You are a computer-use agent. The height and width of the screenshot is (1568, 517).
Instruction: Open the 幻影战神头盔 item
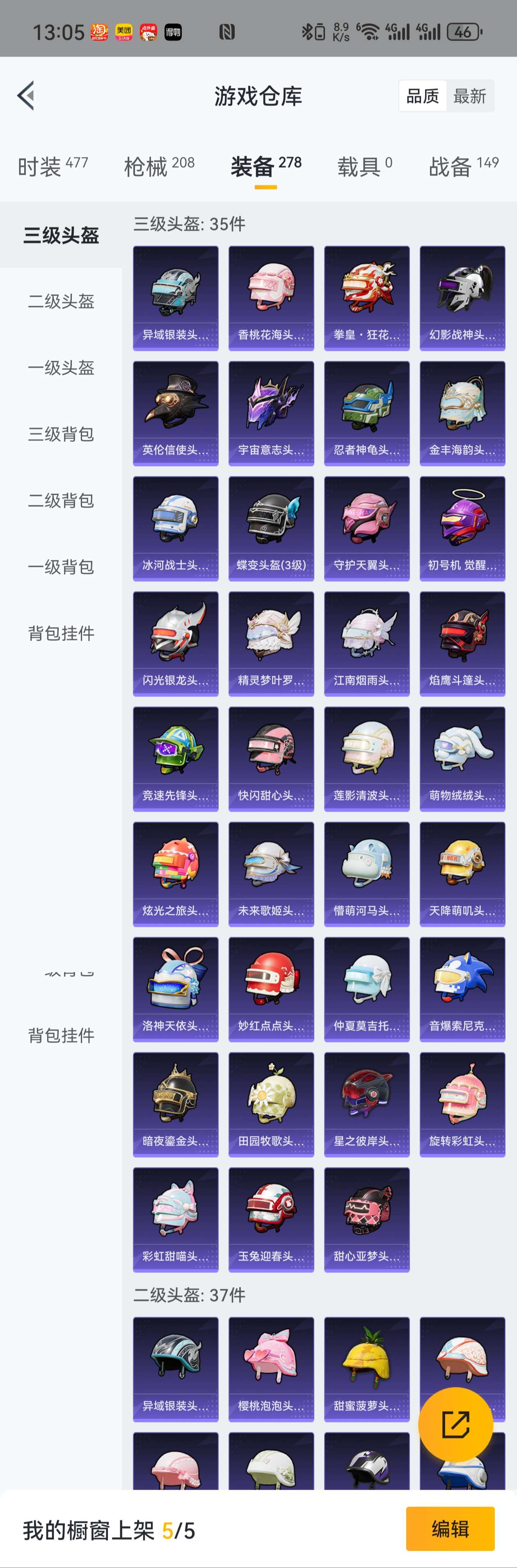coord(462,298)
